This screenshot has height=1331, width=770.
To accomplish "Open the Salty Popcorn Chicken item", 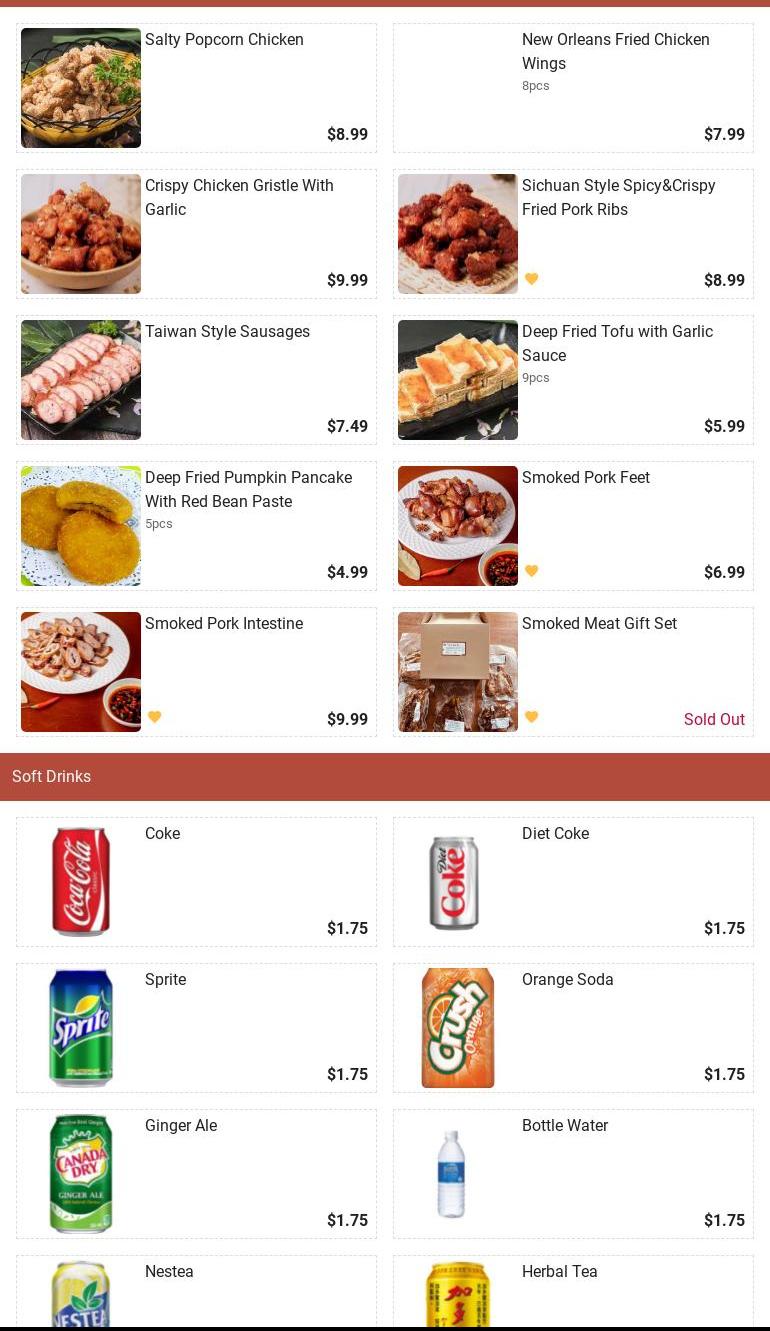I will pos(196,88).
